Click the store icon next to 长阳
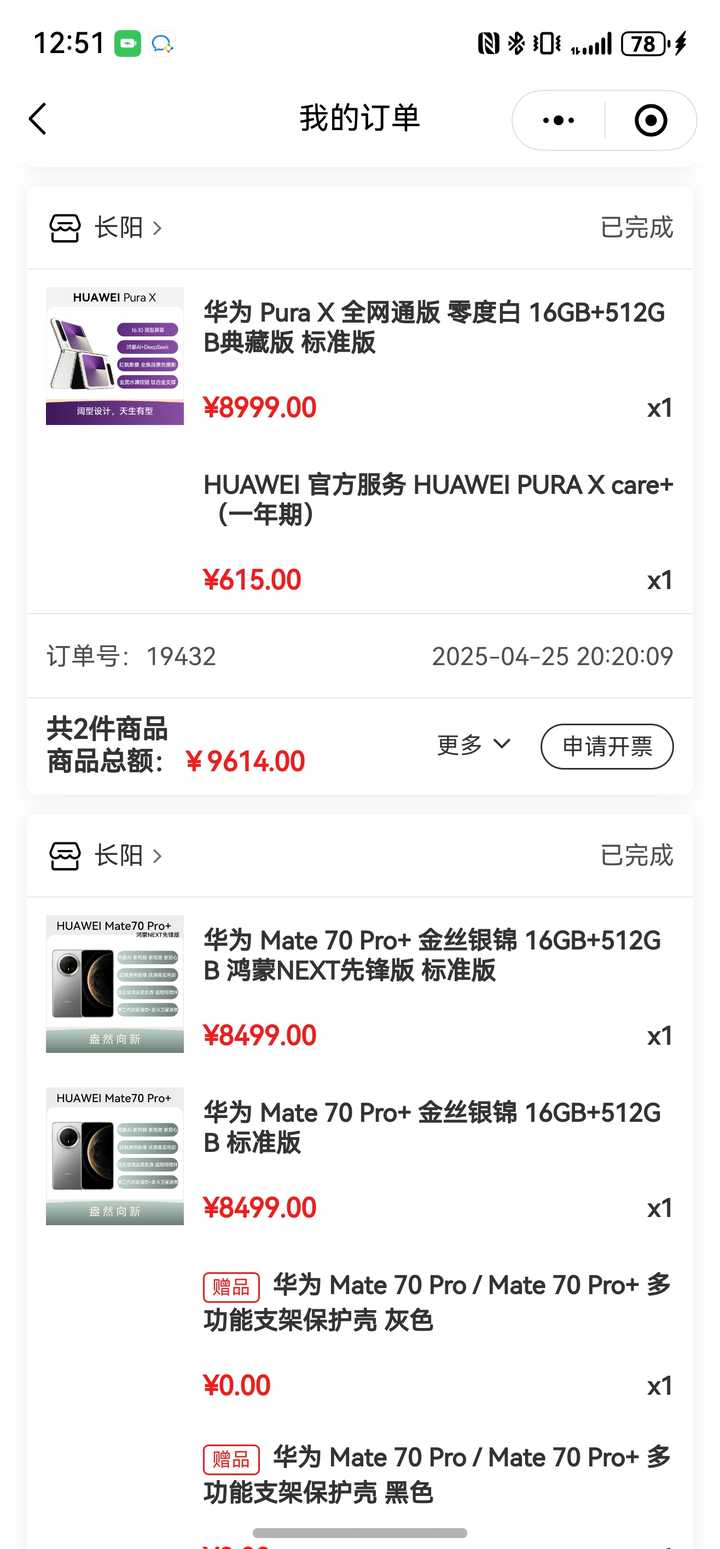 click(64, 228)
